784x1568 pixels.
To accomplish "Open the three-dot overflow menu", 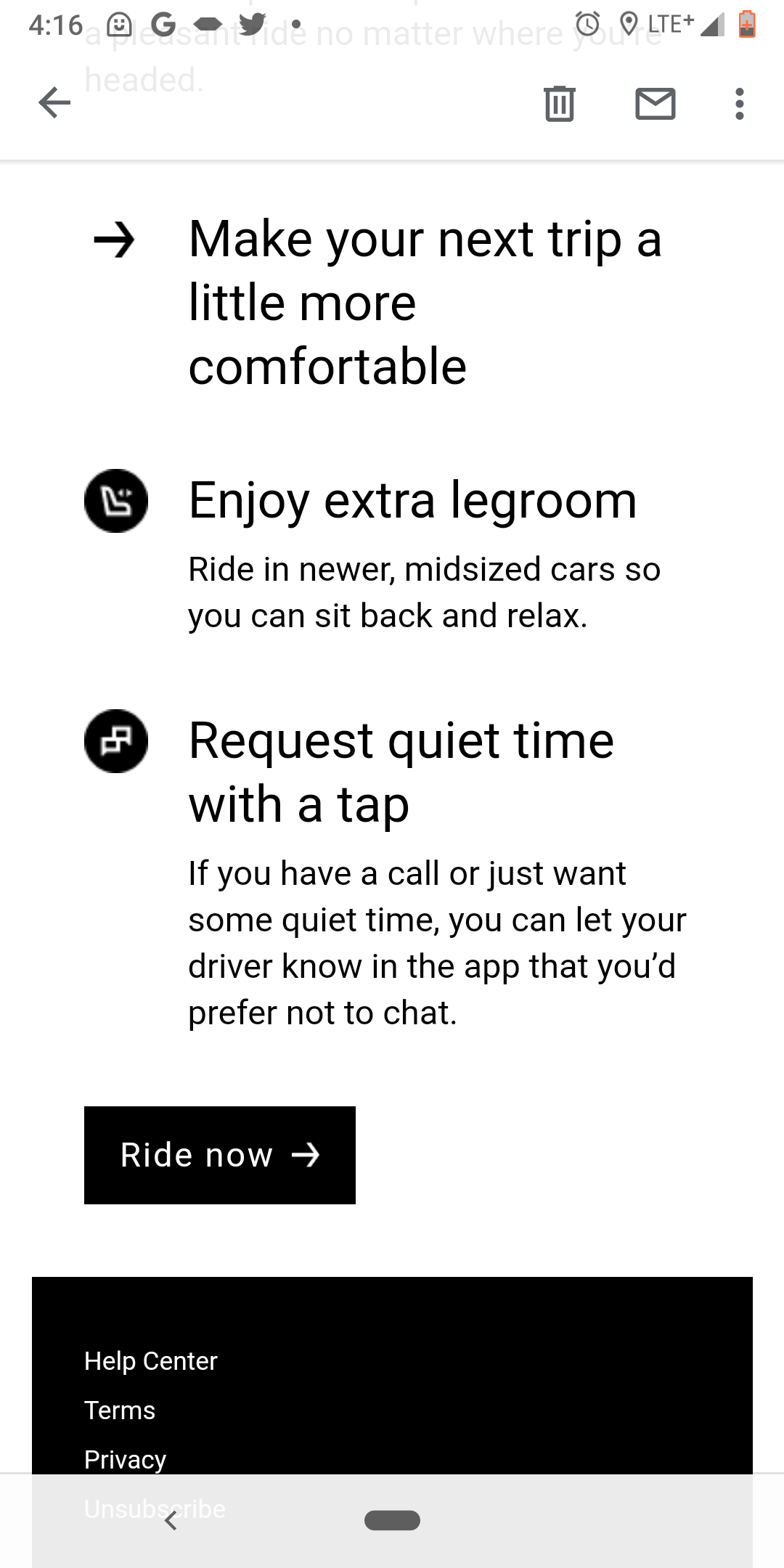I will click(x=738, y=105).
